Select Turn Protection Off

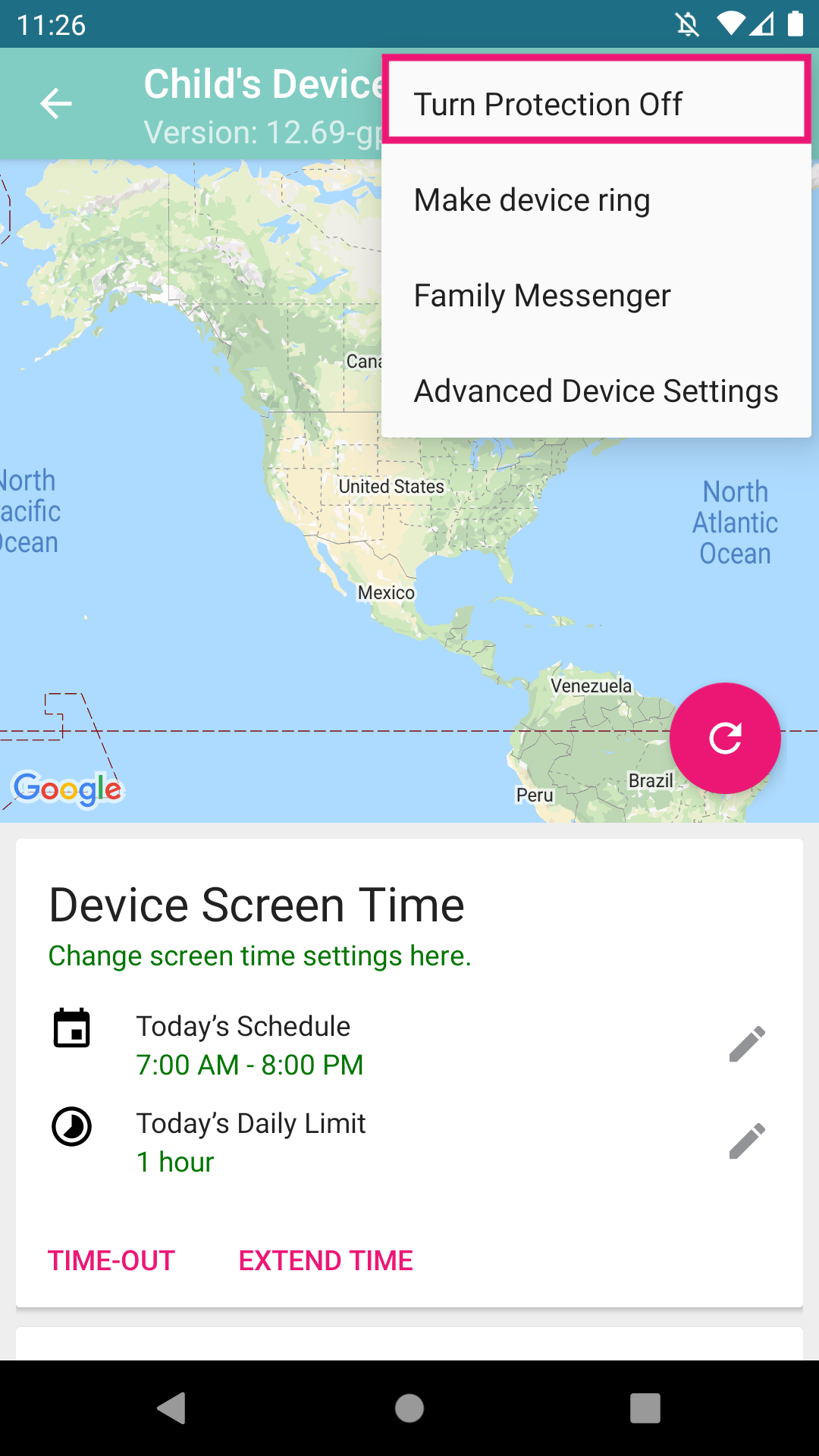click(596, 104)
